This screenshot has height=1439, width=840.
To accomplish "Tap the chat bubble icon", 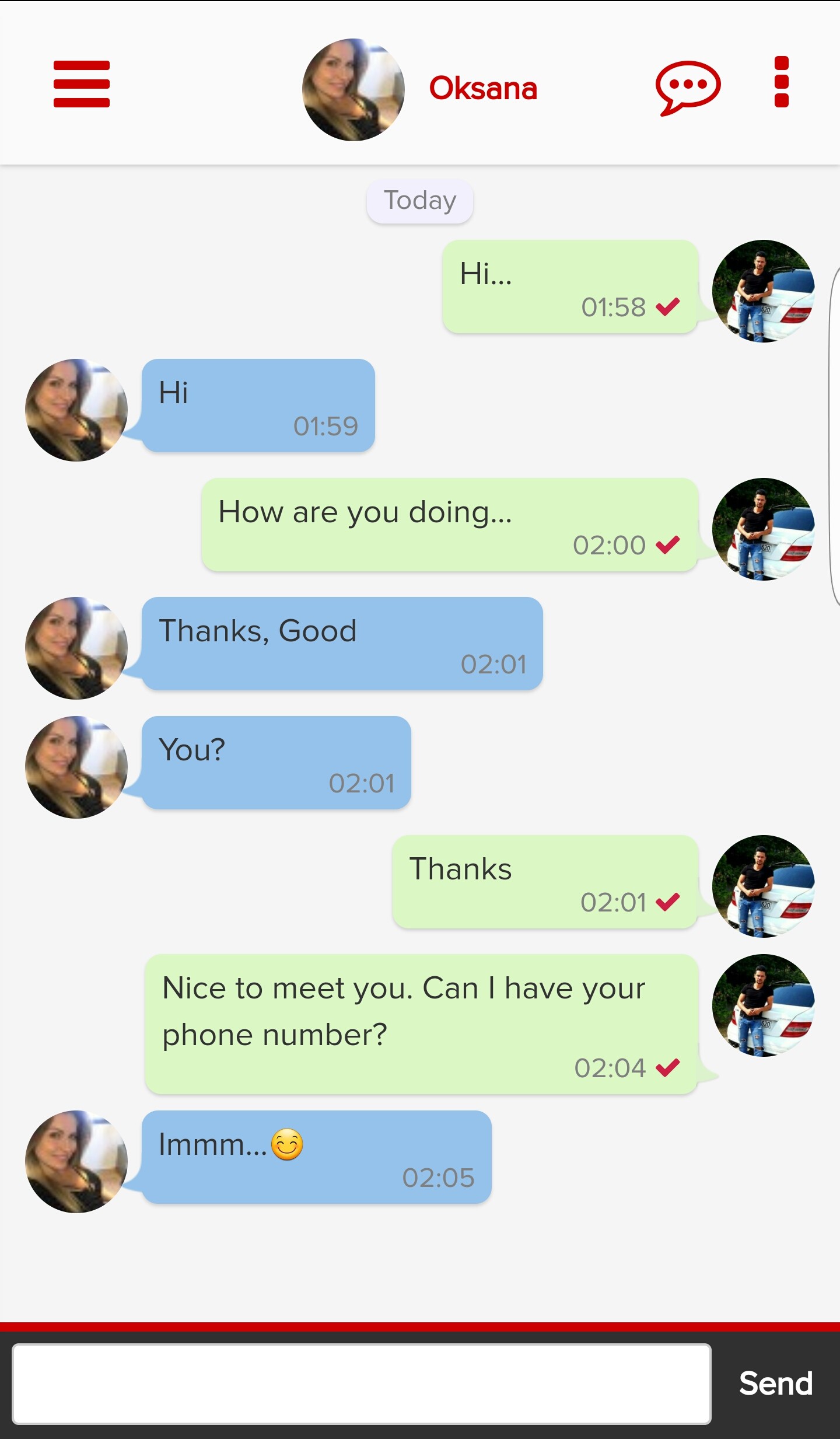I will click(688, 88).
